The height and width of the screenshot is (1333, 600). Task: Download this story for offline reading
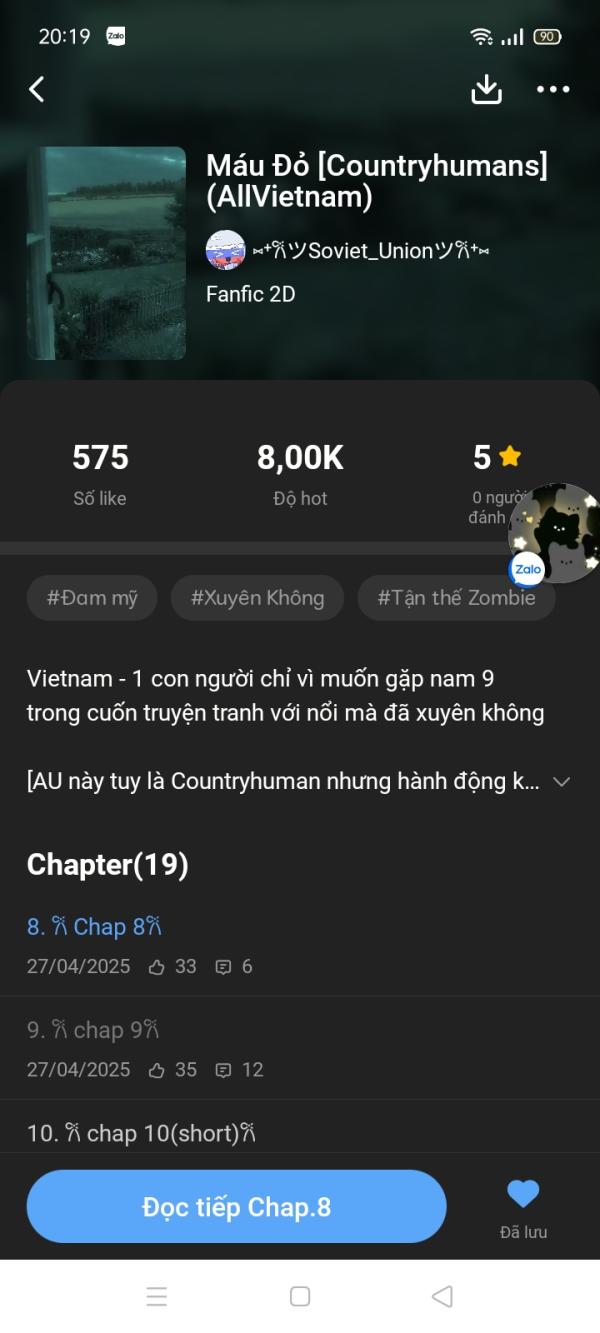[486, 89]
